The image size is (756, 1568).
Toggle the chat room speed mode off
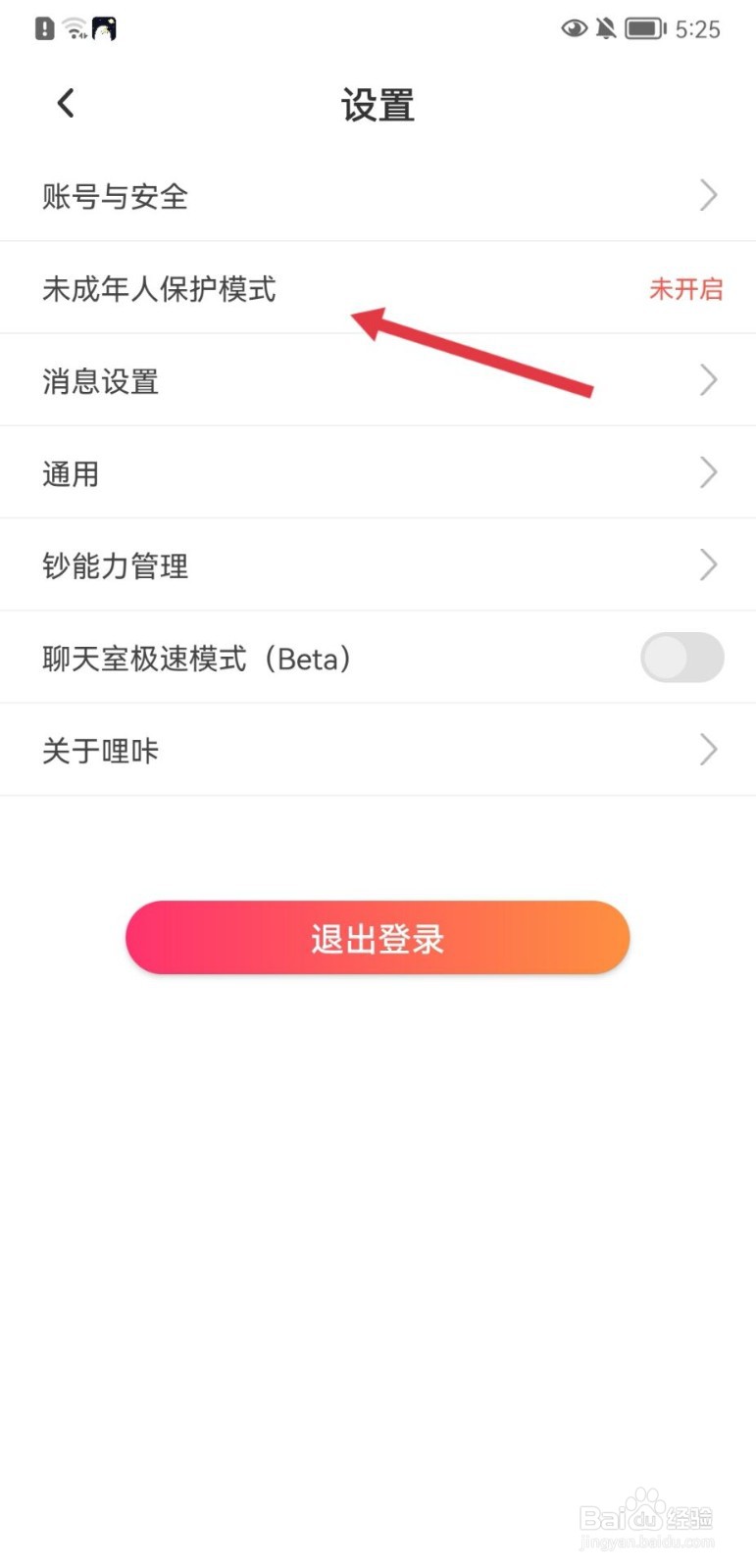[682, 658]
